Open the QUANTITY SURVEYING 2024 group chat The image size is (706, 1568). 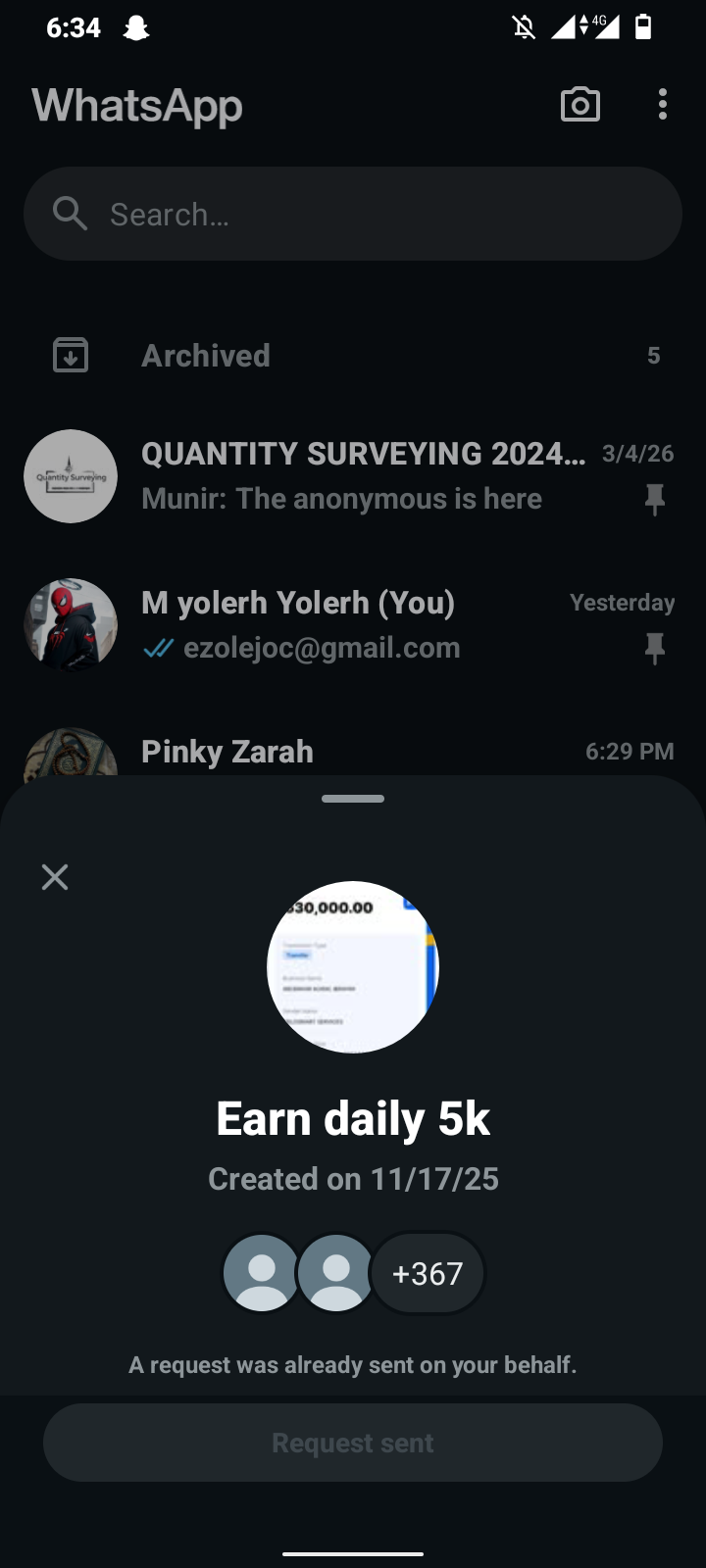point(363,476)
